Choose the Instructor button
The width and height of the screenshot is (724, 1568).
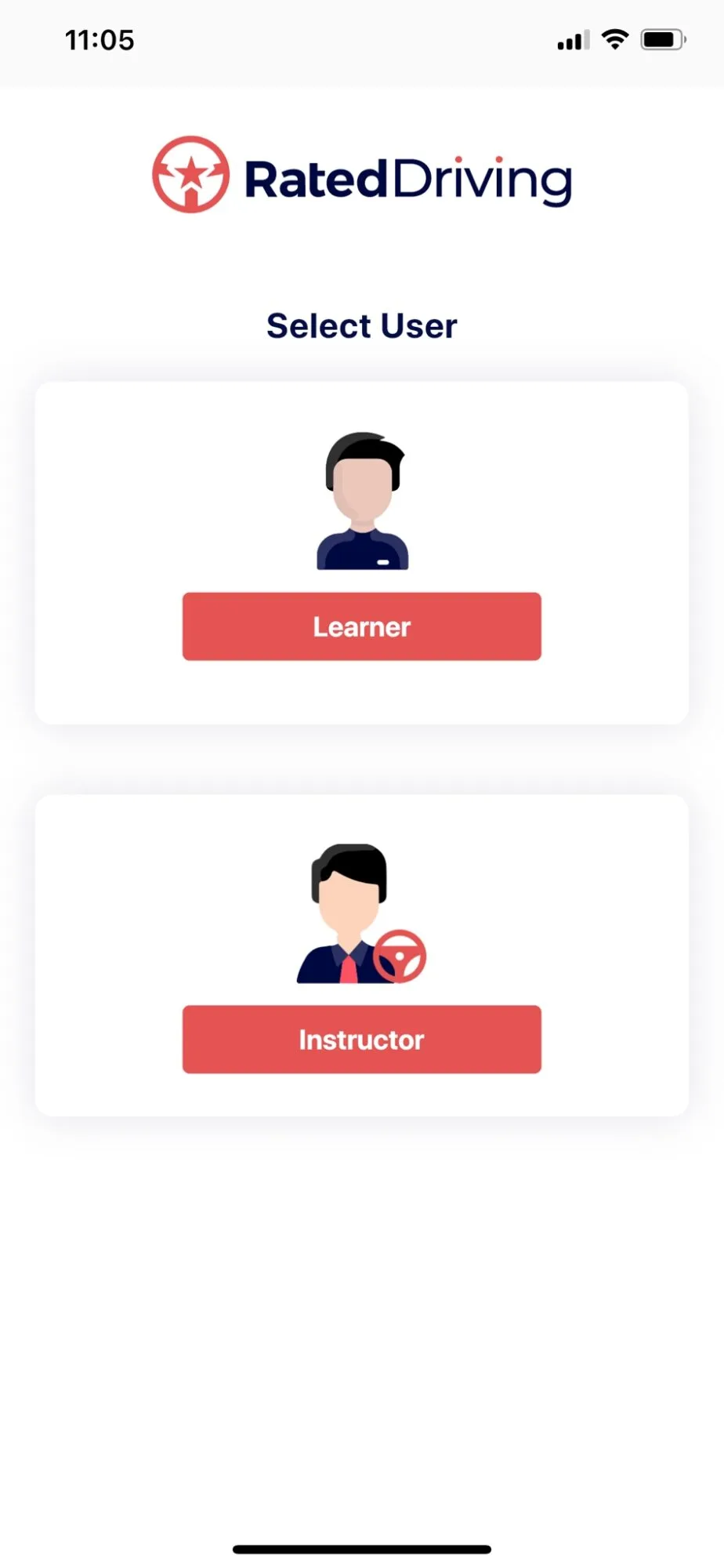tap(361, 1040)
